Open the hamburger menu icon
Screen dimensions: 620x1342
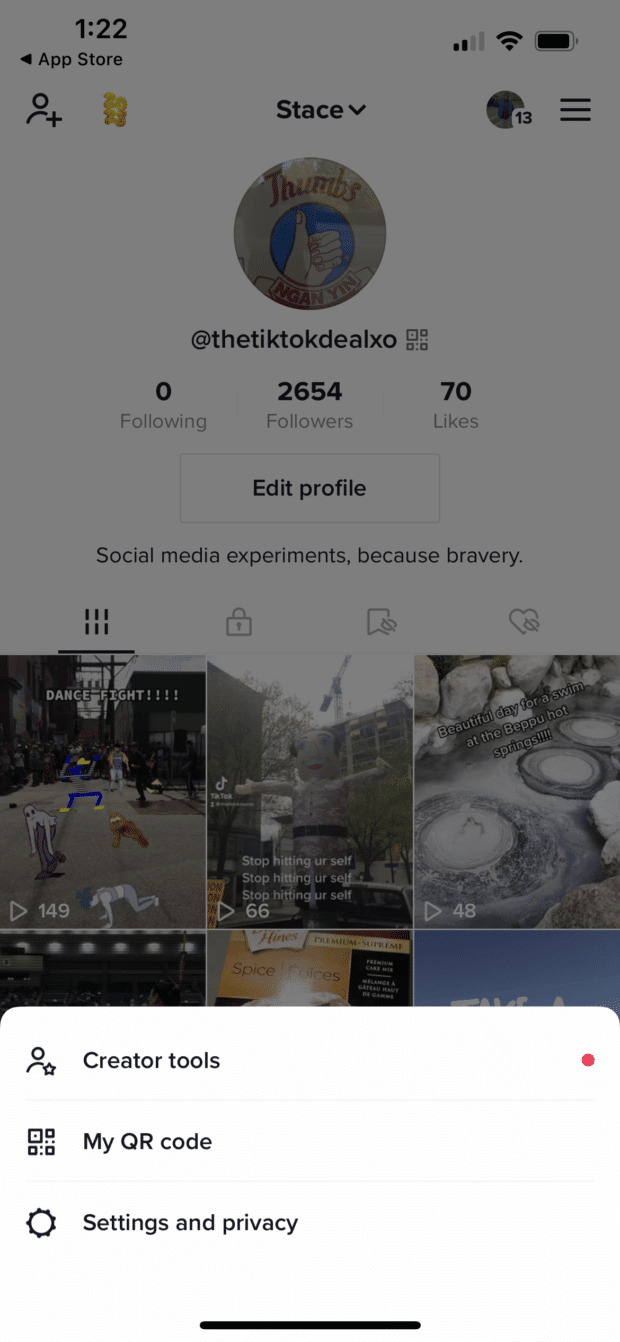(x=575, y=109)
